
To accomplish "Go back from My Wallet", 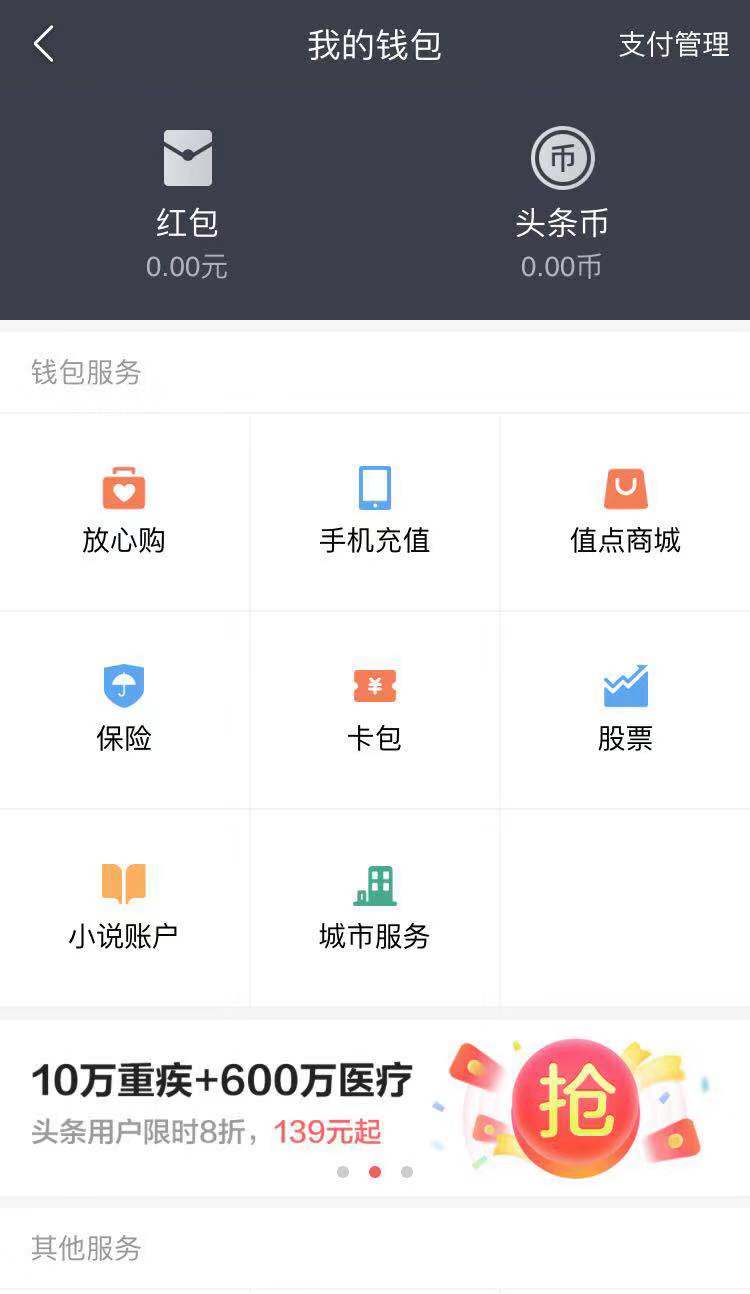I will [44, 45].
